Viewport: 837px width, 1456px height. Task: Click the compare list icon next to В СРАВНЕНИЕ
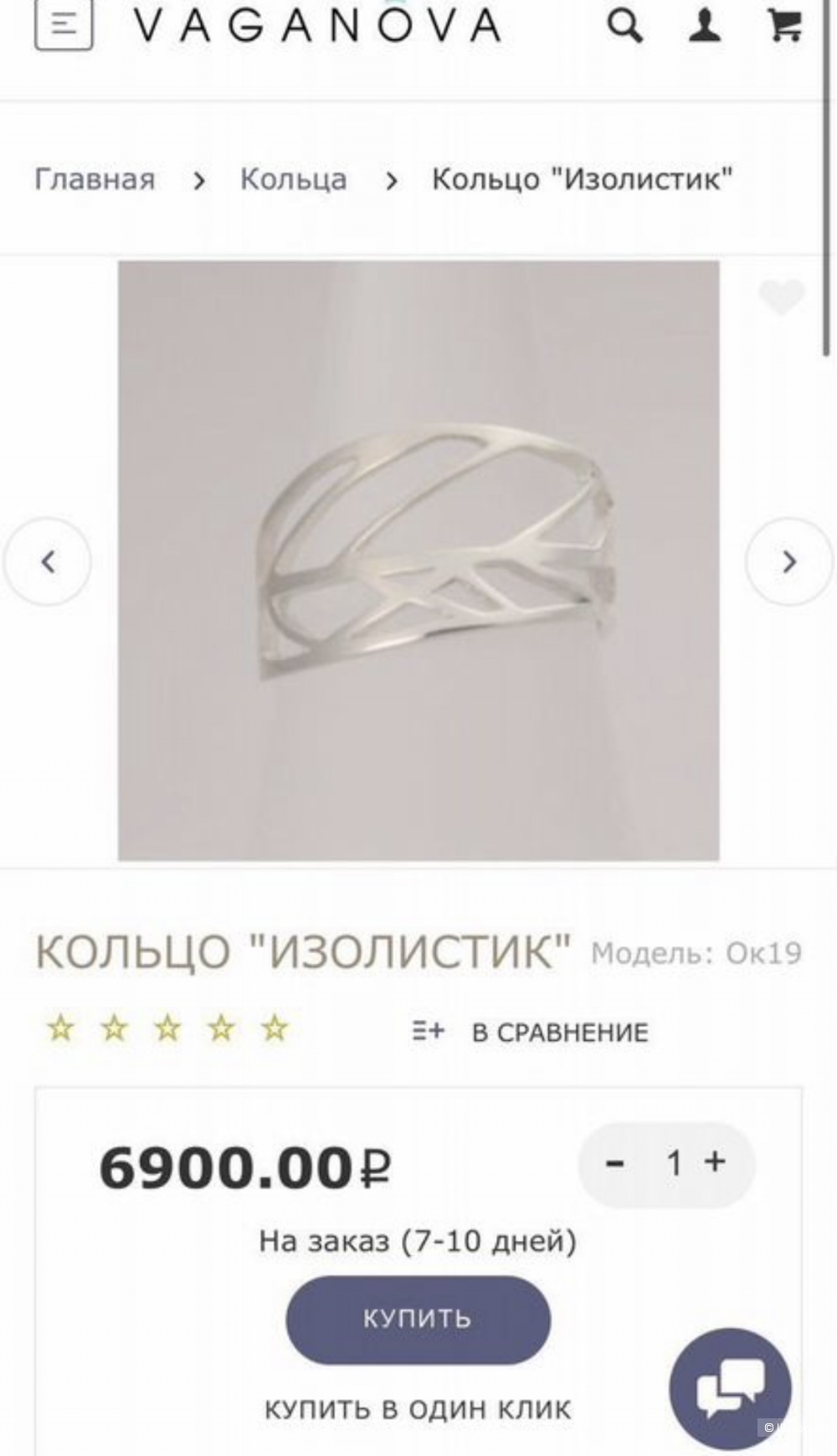click(x=429, y=1032)
